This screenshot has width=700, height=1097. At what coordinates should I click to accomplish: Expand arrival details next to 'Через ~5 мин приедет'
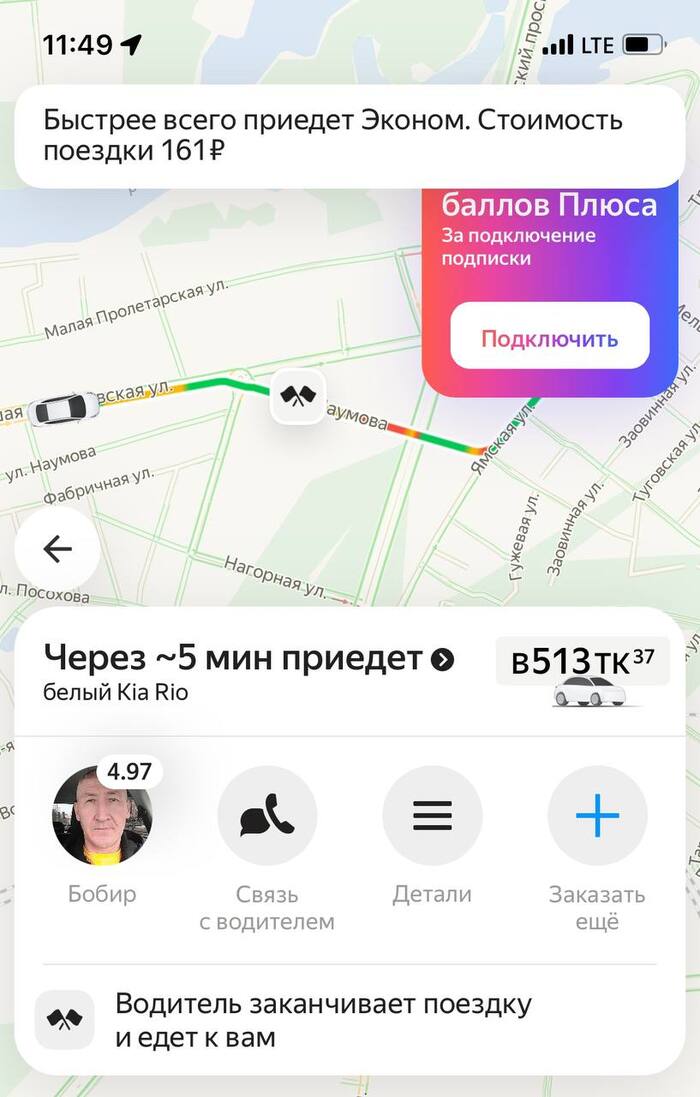coord(442,659)
